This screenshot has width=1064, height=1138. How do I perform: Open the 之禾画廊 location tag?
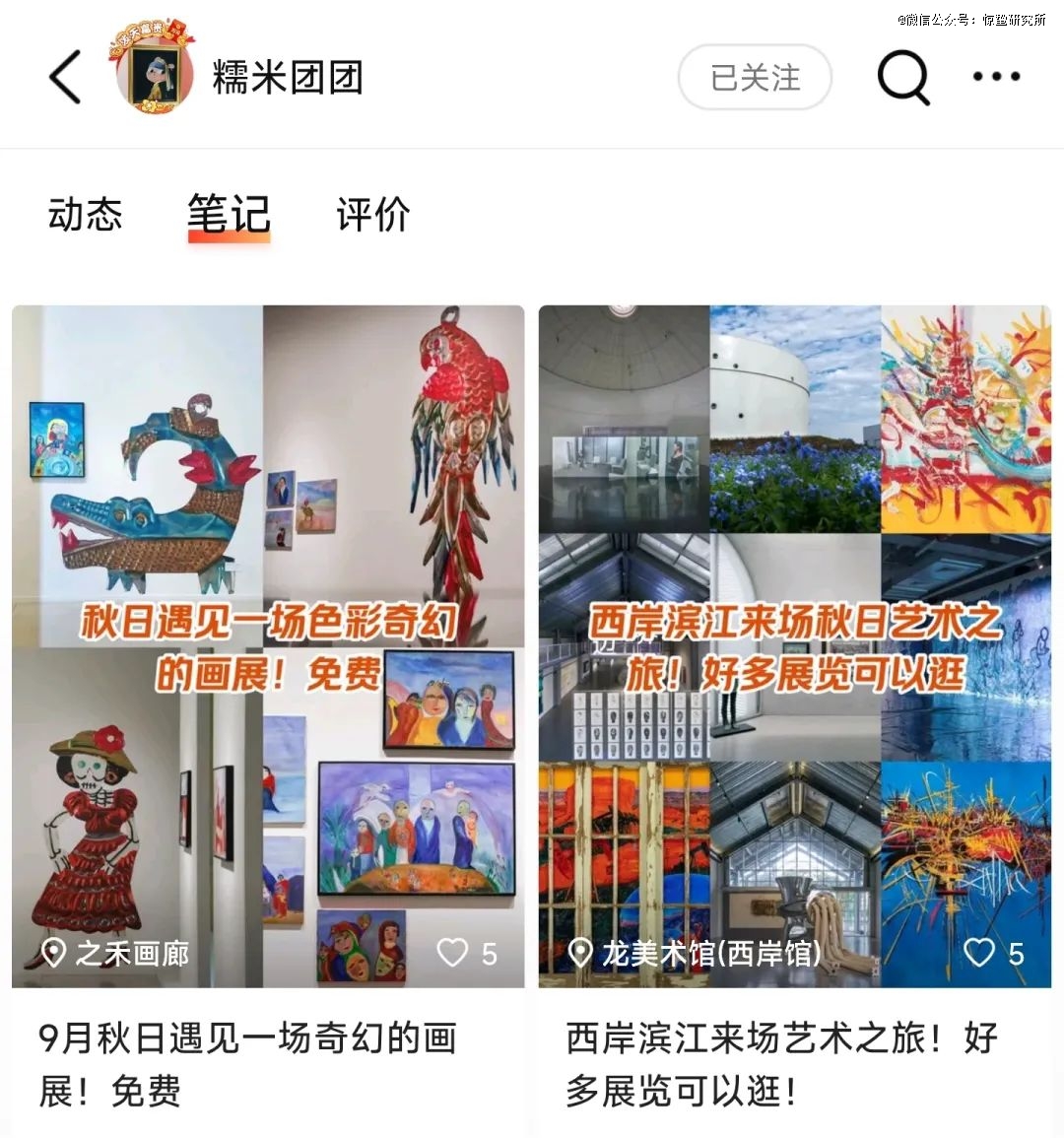116,953
